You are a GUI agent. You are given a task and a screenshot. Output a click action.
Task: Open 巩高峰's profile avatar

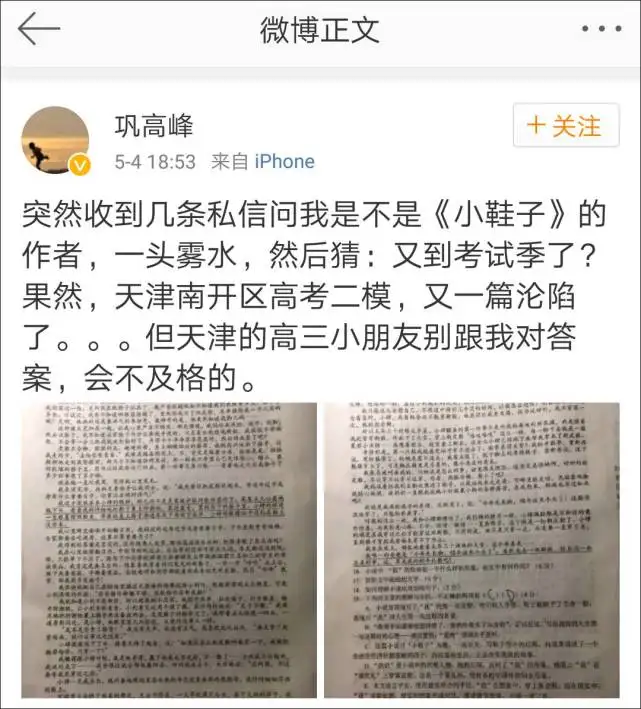56,140
